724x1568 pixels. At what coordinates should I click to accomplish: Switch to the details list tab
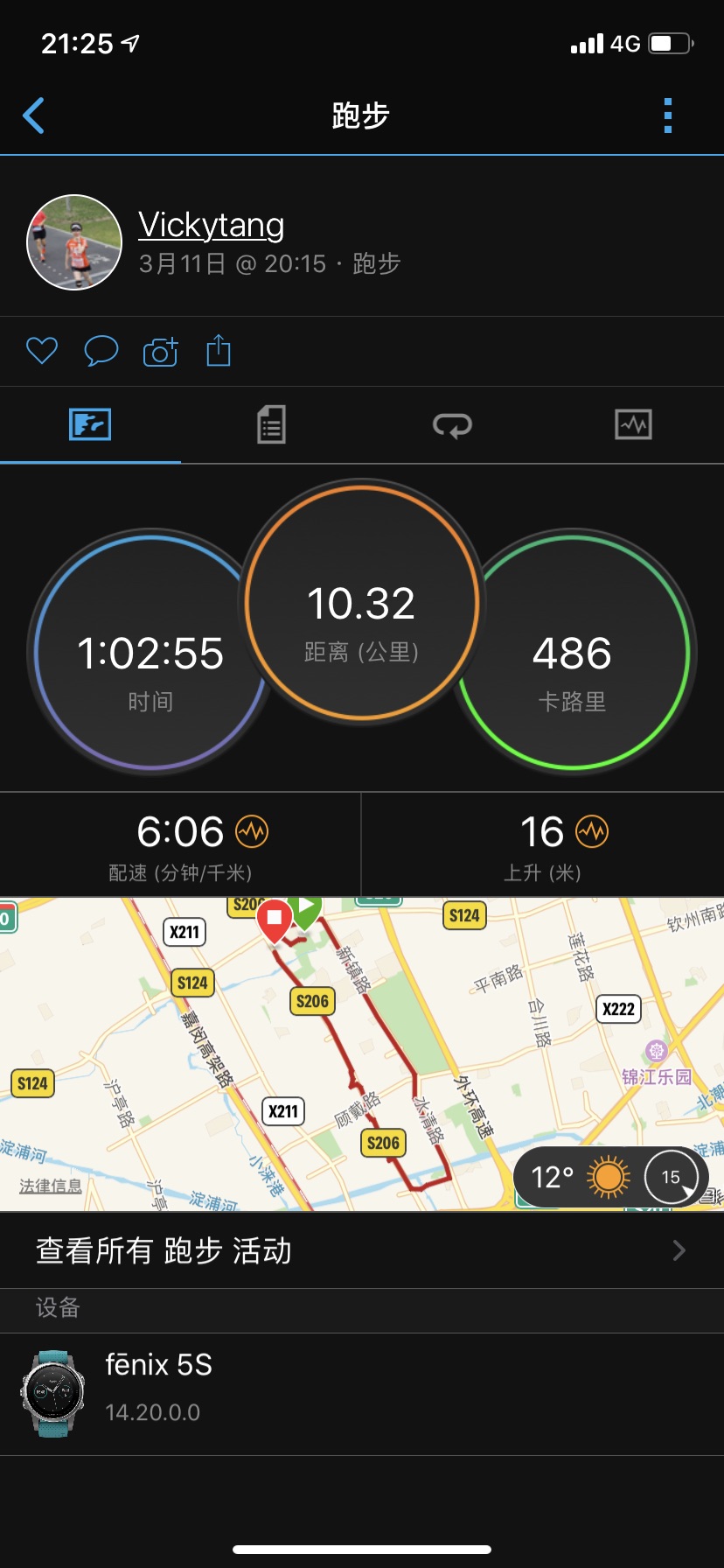271,425
